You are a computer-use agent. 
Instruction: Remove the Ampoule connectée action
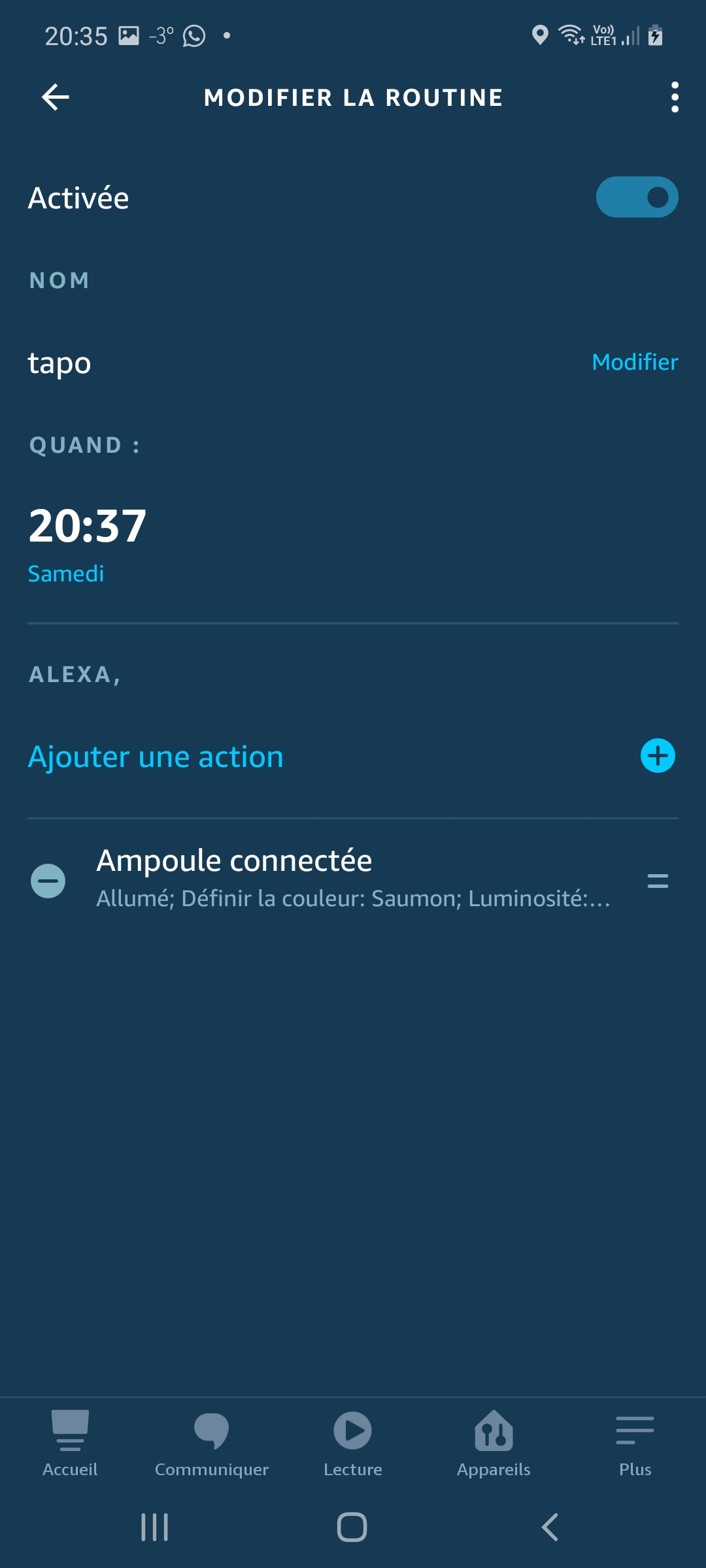coord(48,881)
